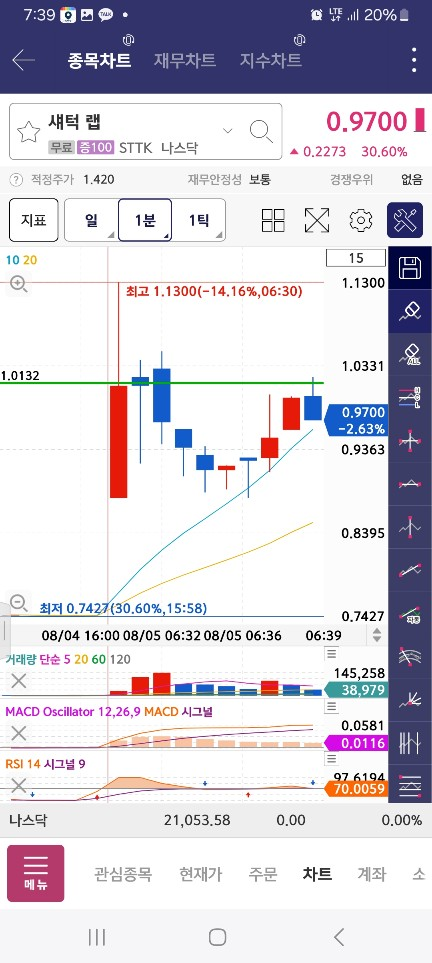Go back using the top-left arrow
This screenshot has width=432, height=963.
tap(23, 60)
